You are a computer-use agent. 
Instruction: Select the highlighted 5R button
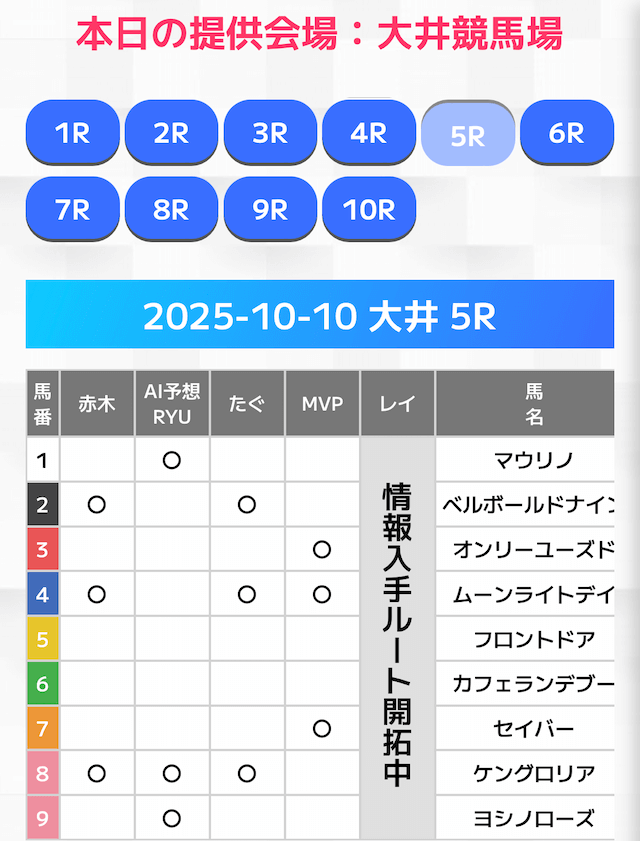[x=468, y=134]
